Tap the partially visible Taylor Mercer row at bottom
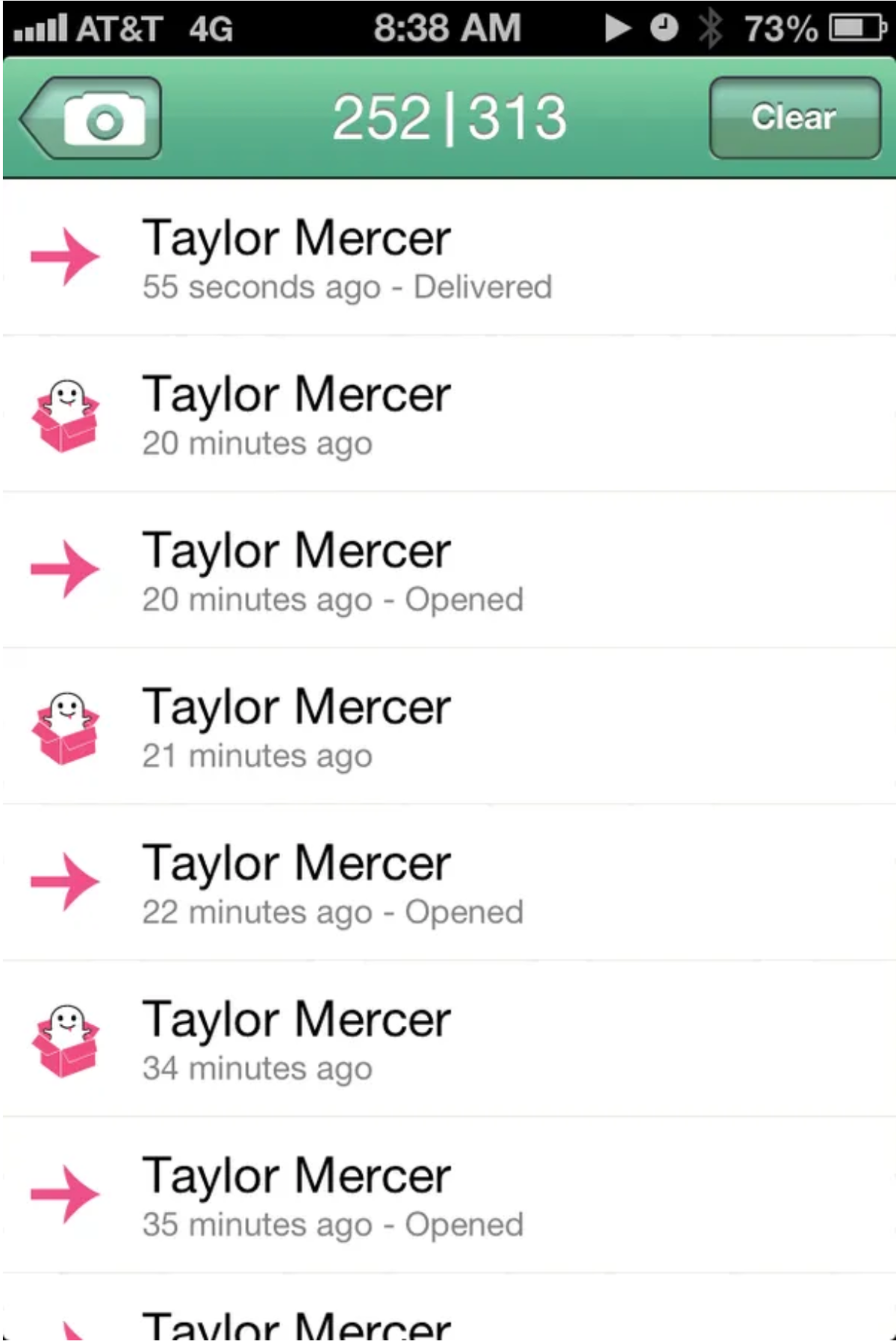The width and height of the screenshot is (896, 1344). pyautogui.click(x=373, y=1322)
